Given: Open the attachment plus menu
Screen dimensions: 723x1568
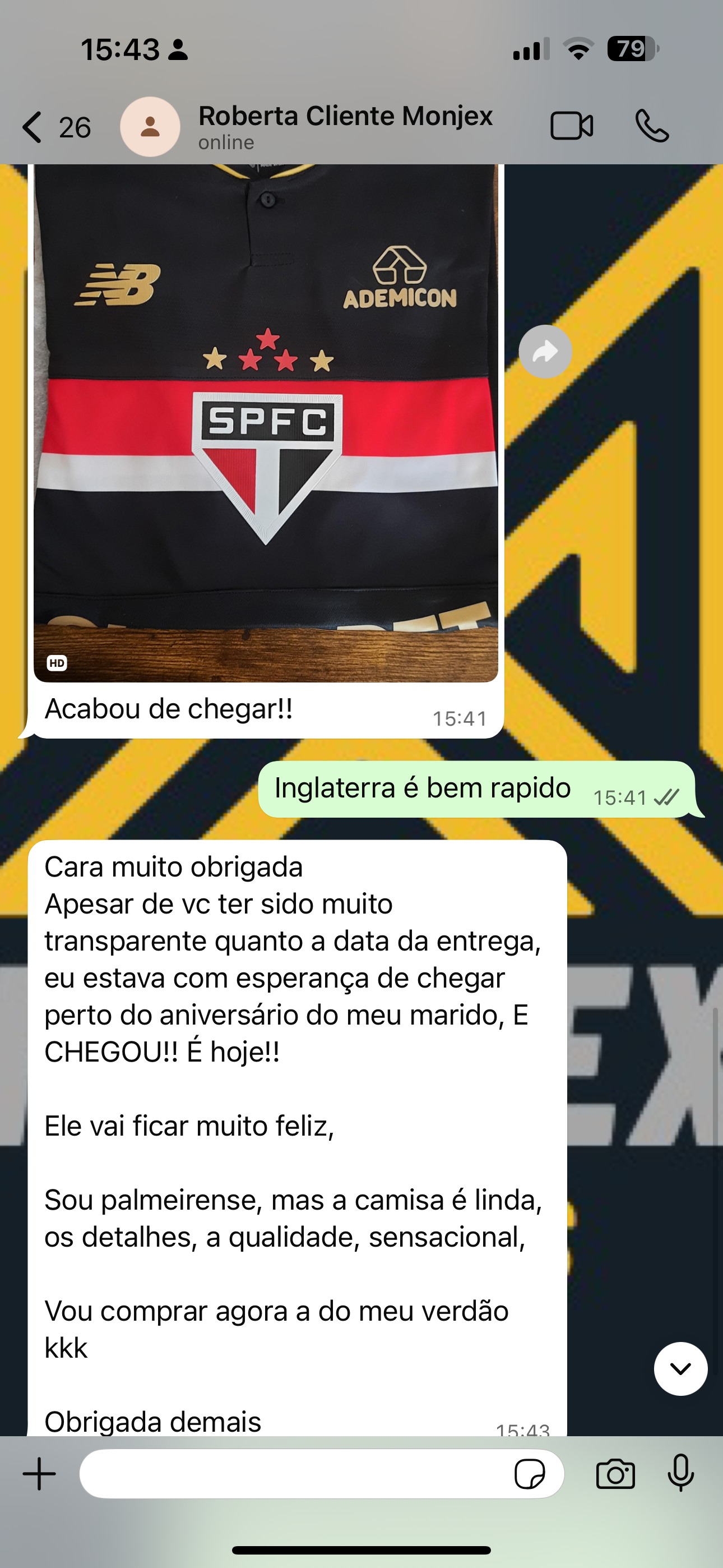Looking at the screenshot, I should [40, 1474].
